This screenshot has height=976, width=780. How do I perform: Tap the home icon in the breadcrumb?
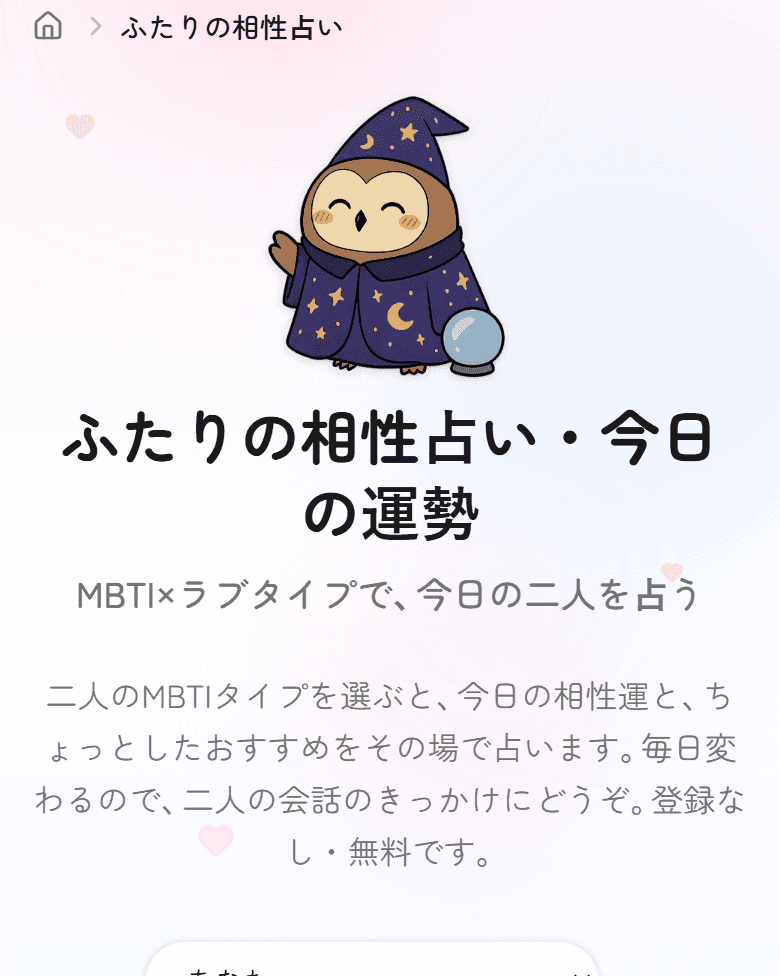pos(48,26)
